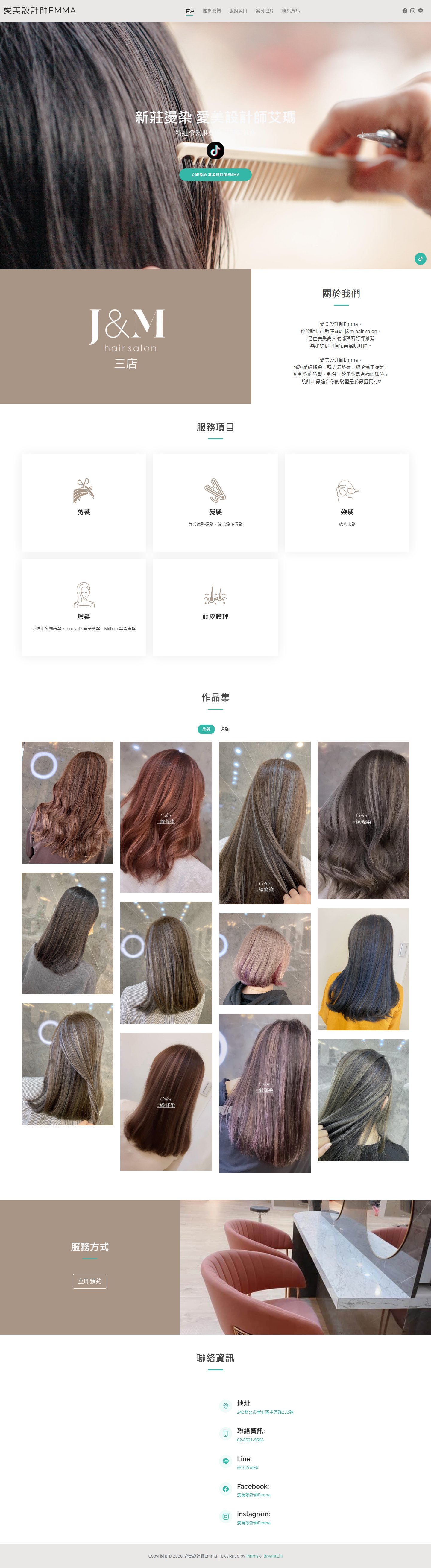The height and width of the screenshot is (1568, 431).
Task: Open the Pinms designer link in footer
Action: pos(252,1556)
